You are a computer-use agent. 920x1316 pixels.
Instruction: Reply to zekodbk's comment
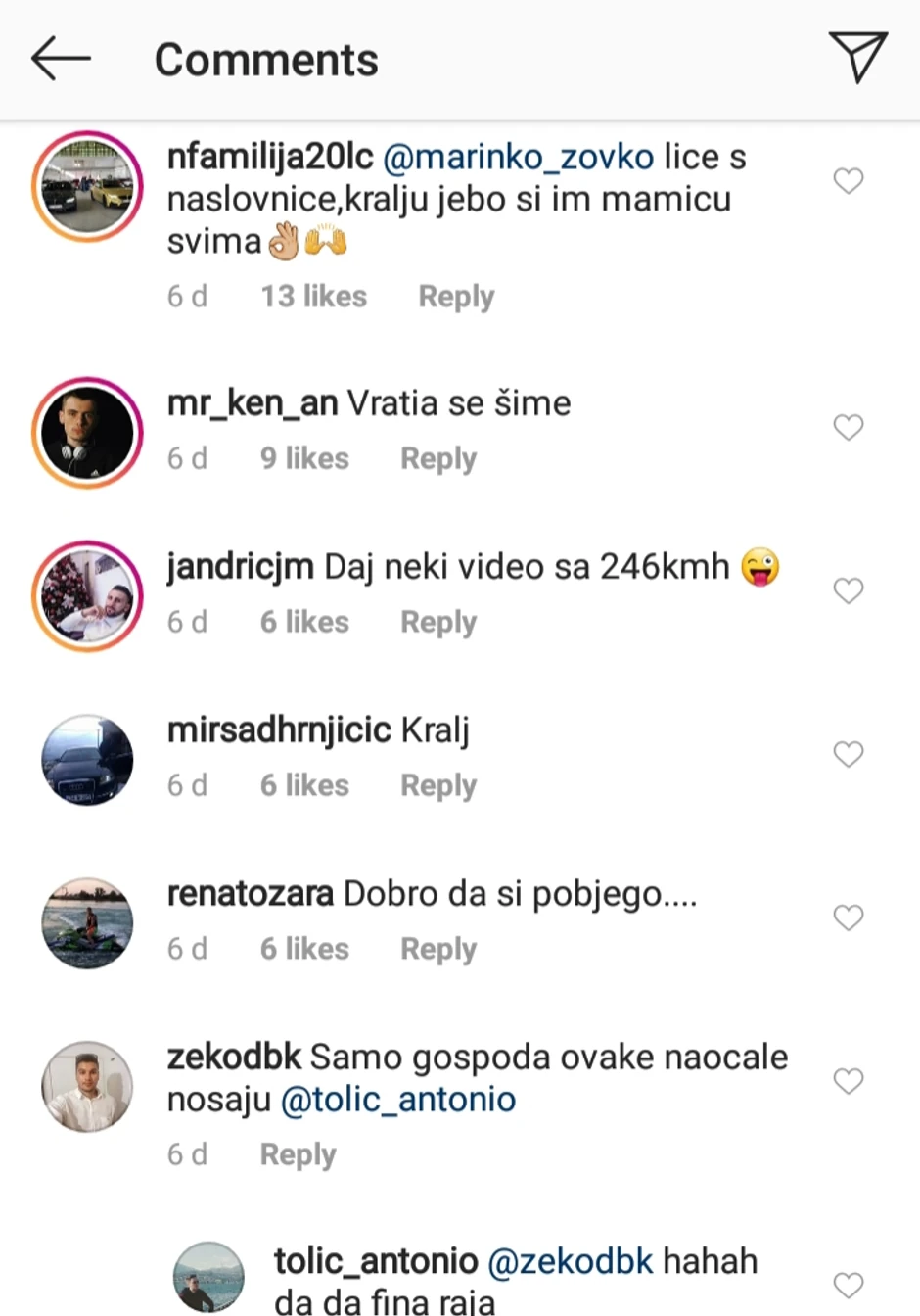pos(298,1154)
